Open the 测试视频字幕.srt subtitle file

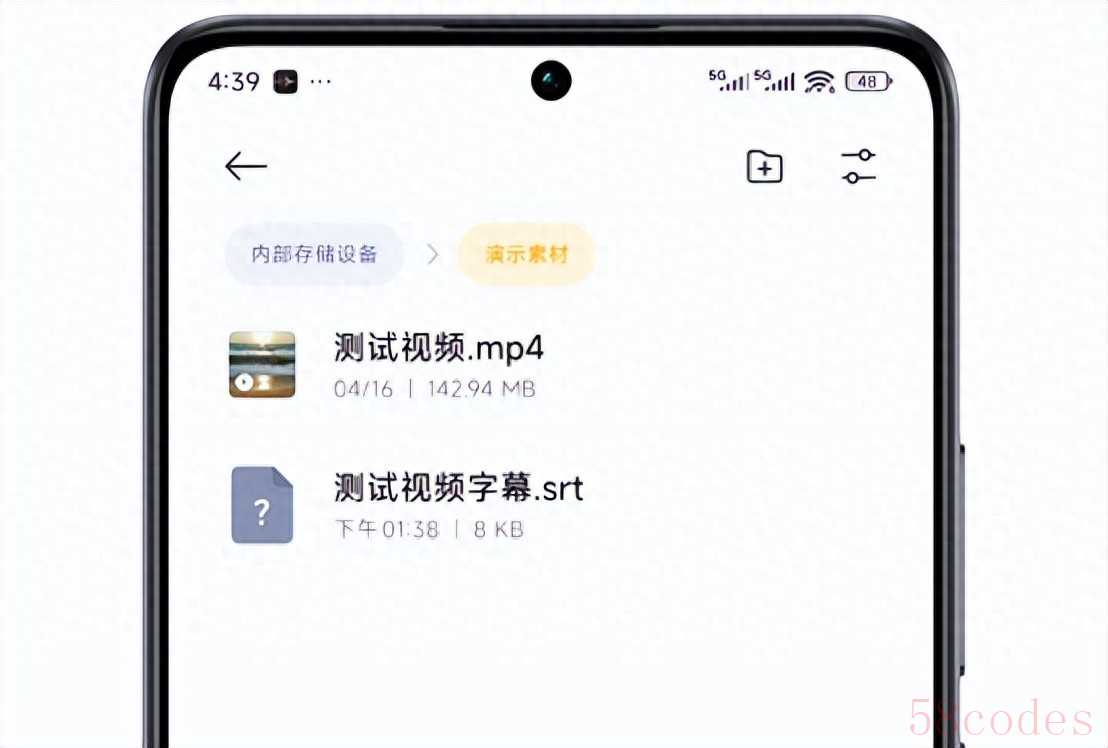tap(456, 504)
